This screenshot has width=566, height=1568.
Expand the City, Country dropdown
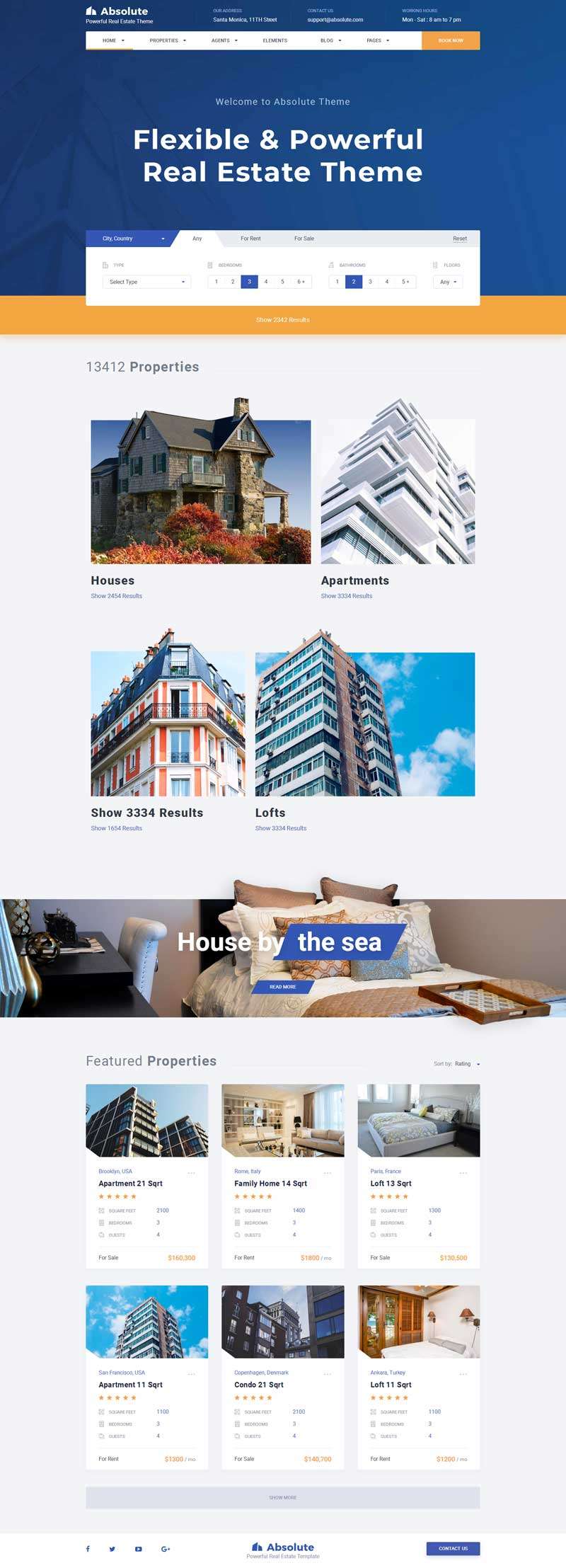click(x=132, y=239)
